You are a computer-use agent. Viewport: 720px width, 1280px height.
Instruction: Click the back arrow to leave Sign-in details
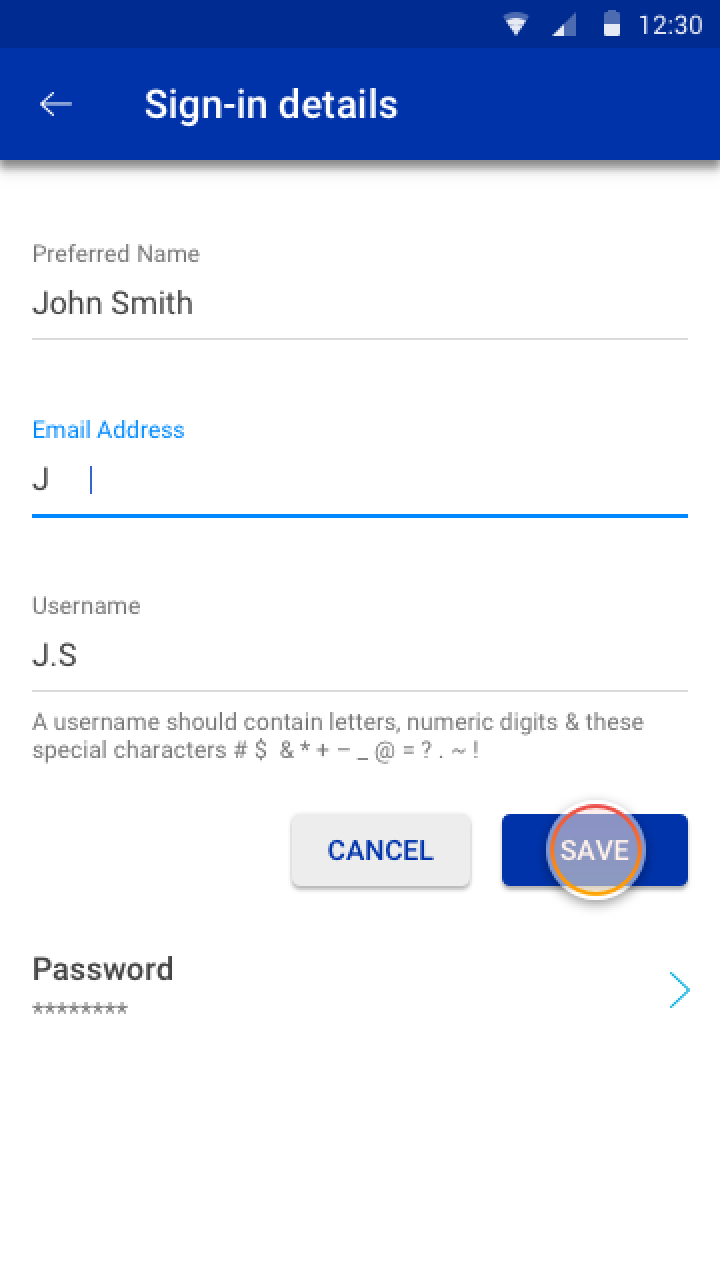click(x=55, y=103)
